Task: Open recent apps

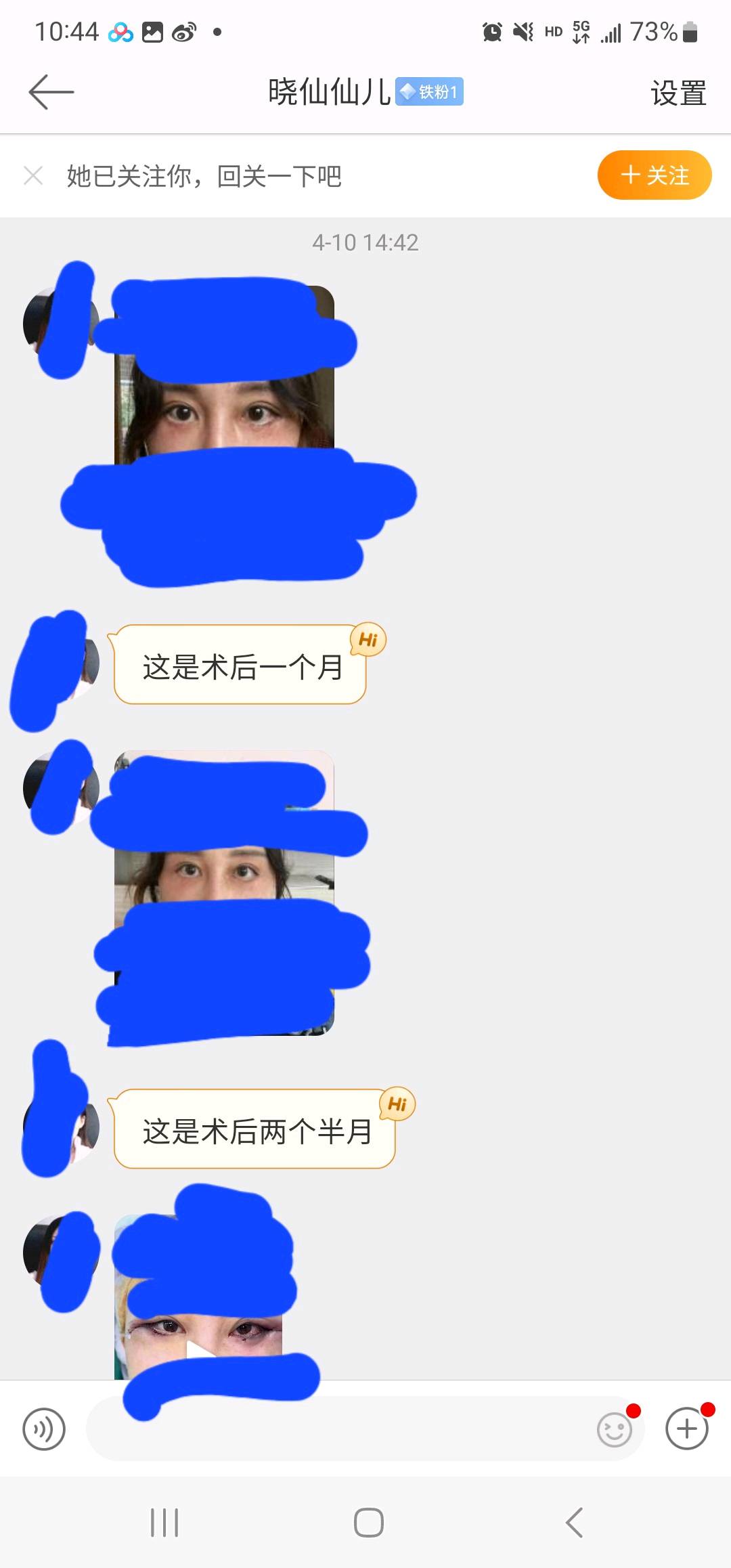Action: 164,1523
